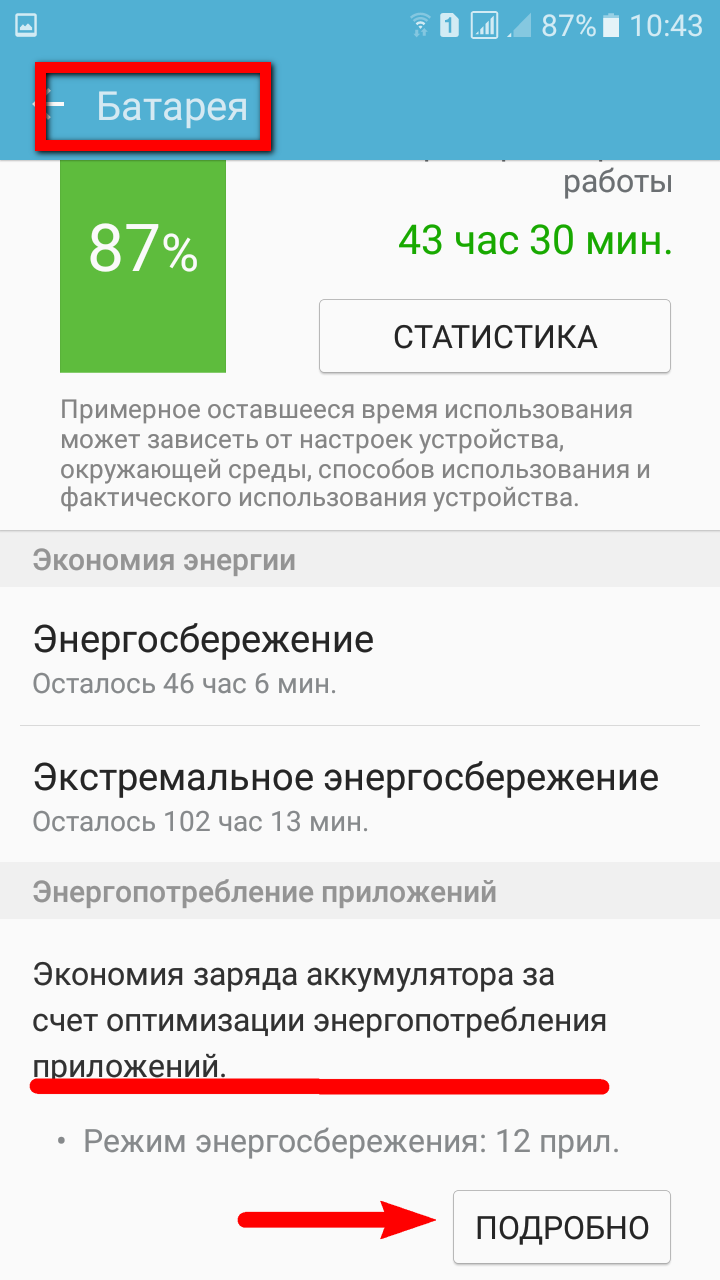Go back from the Батарея screen
720x1280 pixels.
(54, 105)
